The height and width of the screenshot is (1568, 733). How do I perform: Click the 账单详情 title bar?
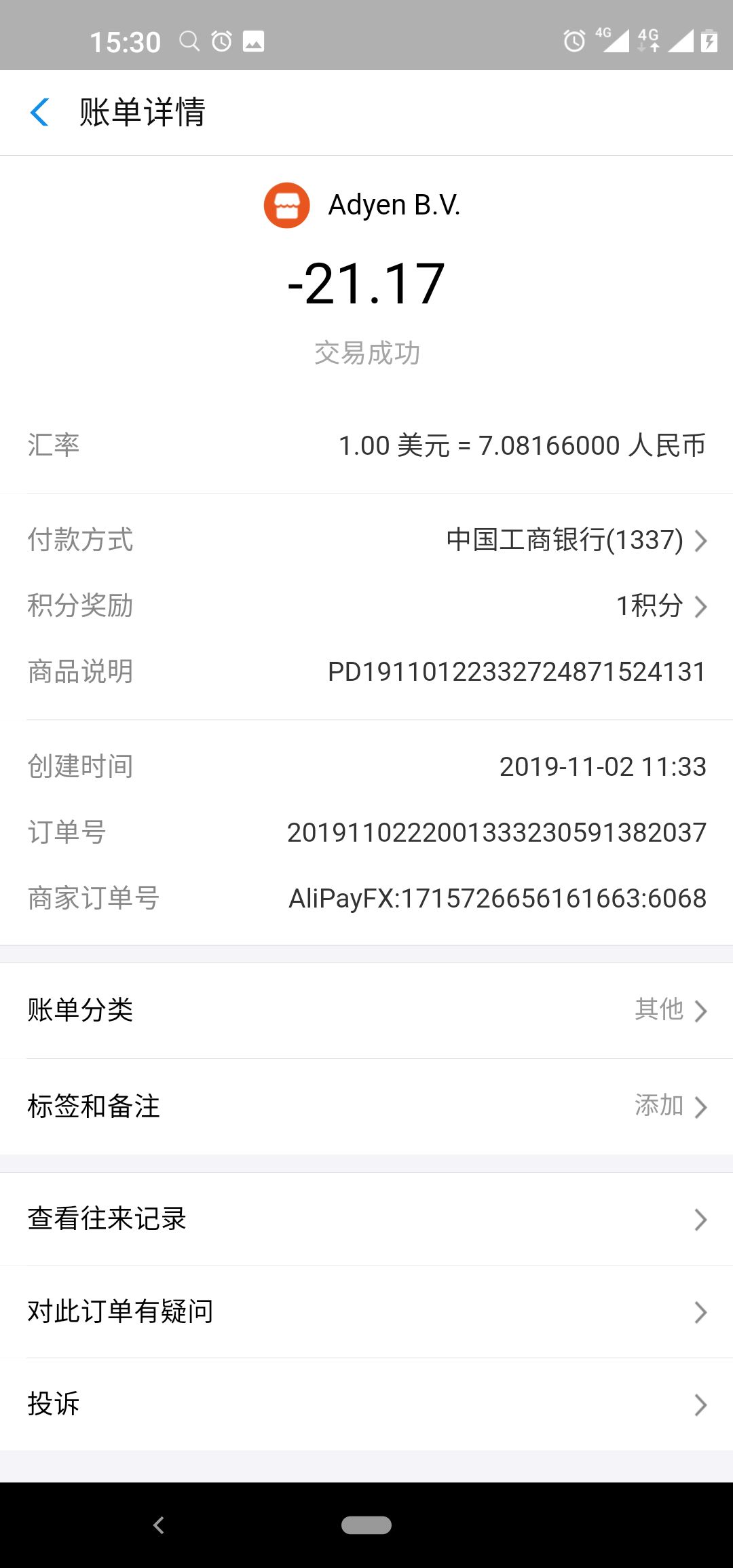click(143, 111)
